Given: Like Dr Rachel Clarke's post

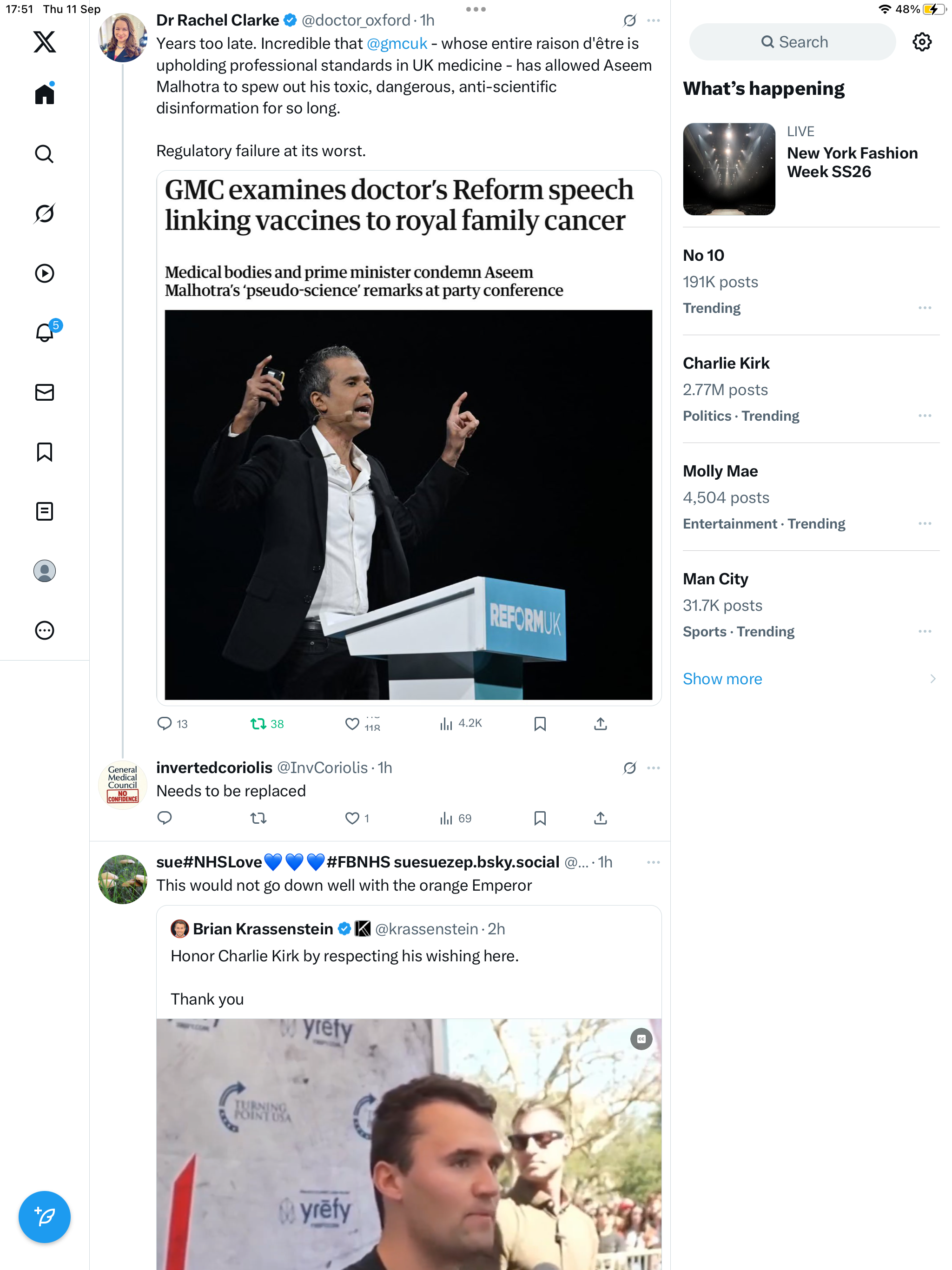Looking at the screenshot, I should coord(352,724).
